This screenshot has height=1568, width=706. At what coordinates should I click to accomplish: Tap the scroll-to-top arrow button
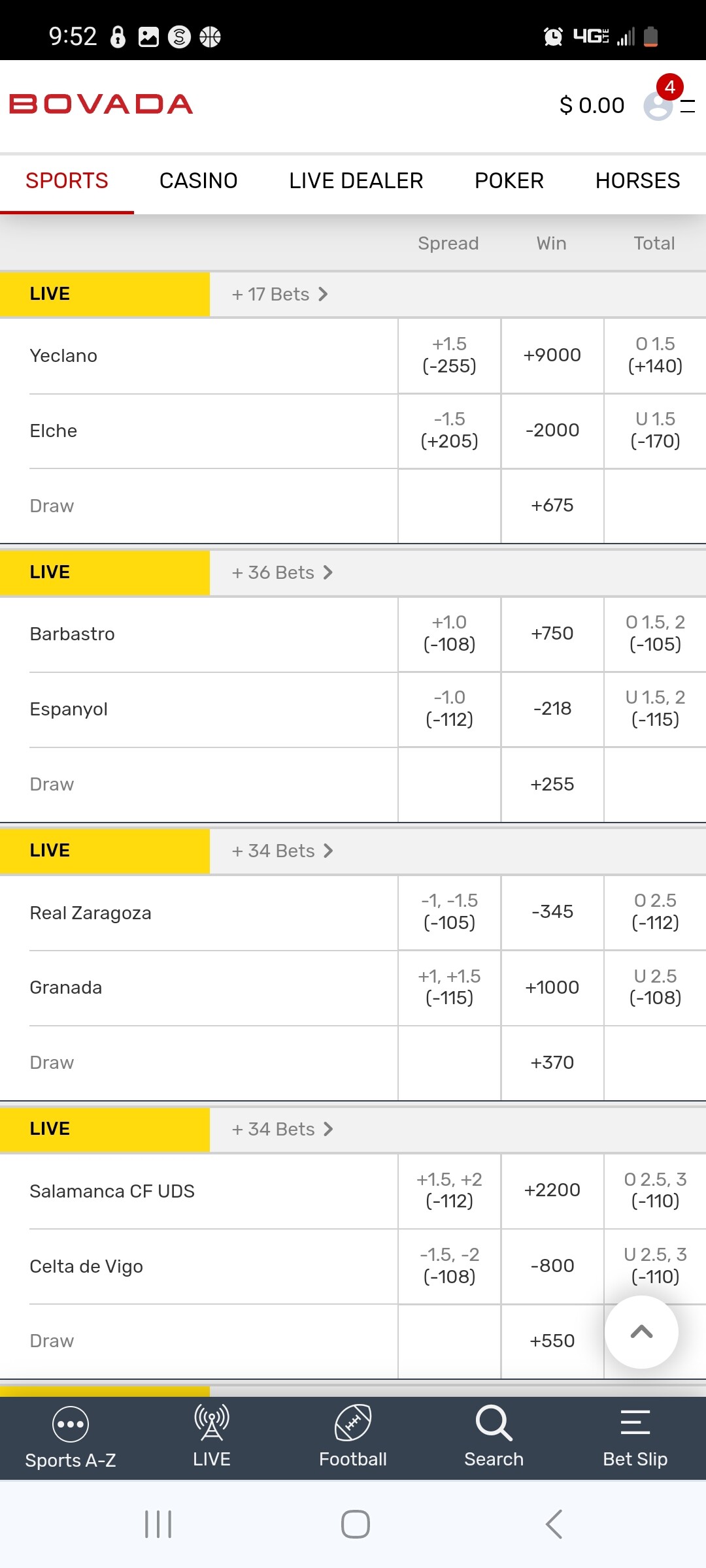click(641, 1331)
